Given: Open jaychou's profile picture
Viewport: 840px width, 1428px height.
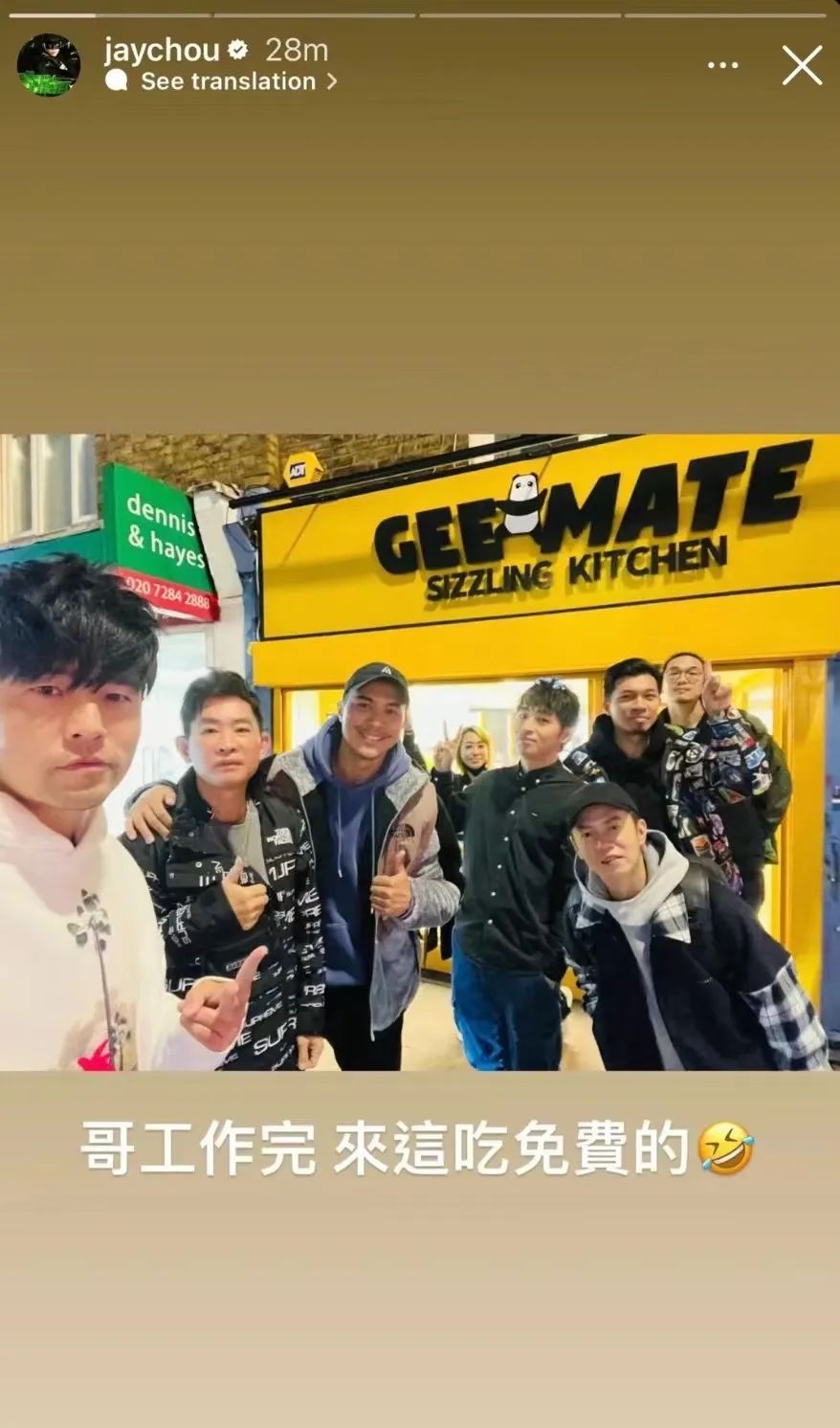Looking at the screenshot, I should [x=48, y=66].
